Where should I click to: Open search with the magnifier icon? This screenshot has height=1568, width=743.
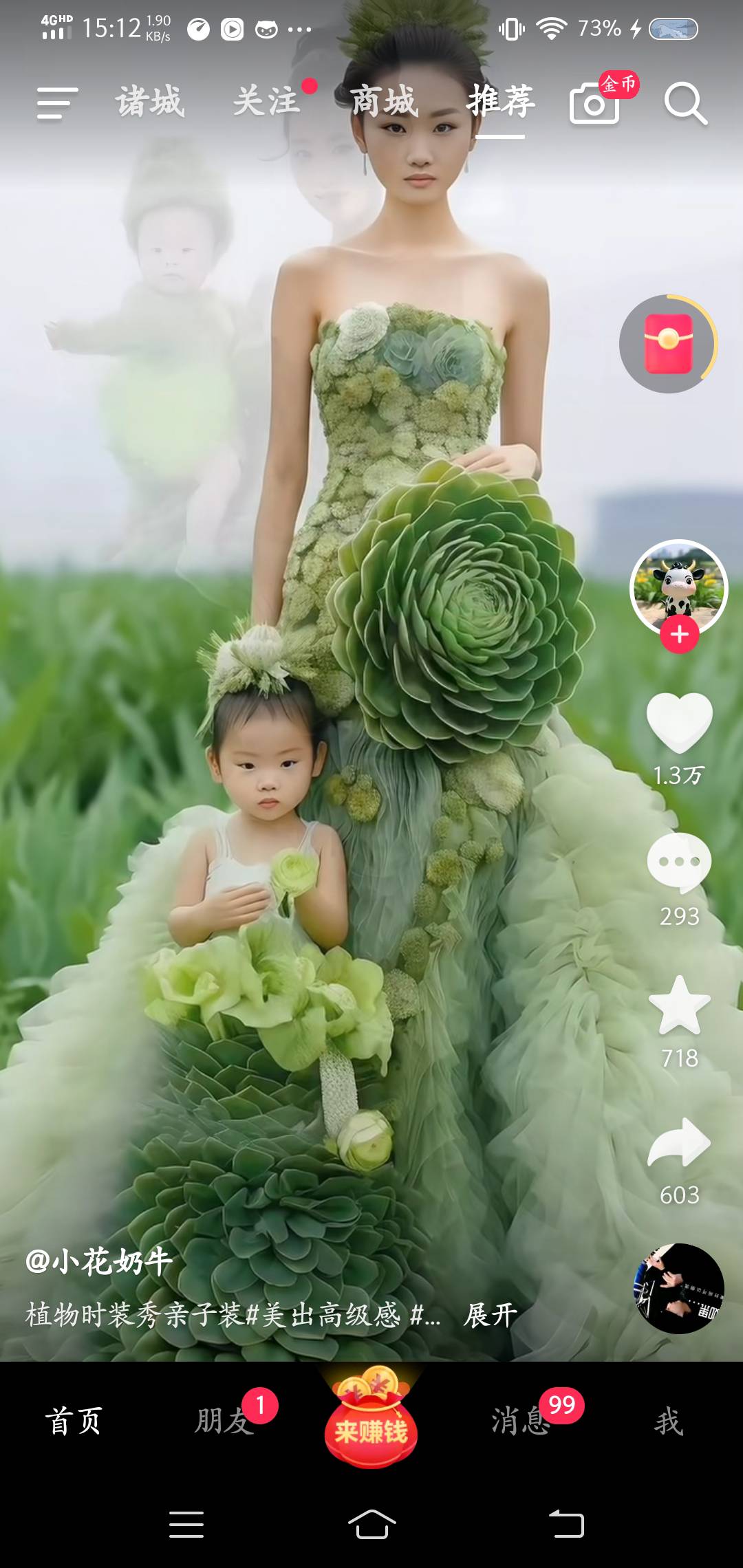pyautogui.click(x=685, y=103)
